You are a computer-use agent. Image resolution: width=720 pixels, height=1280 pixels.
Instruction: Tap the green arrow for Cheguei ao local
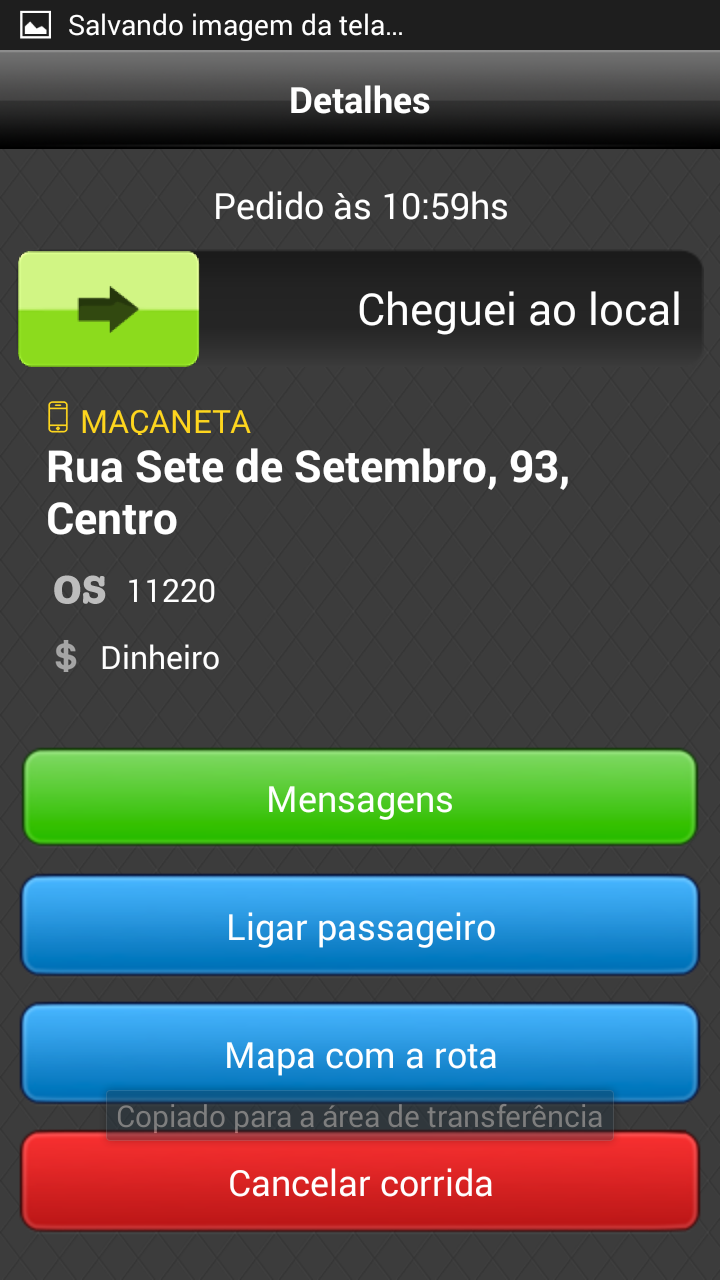coord(109,309)
